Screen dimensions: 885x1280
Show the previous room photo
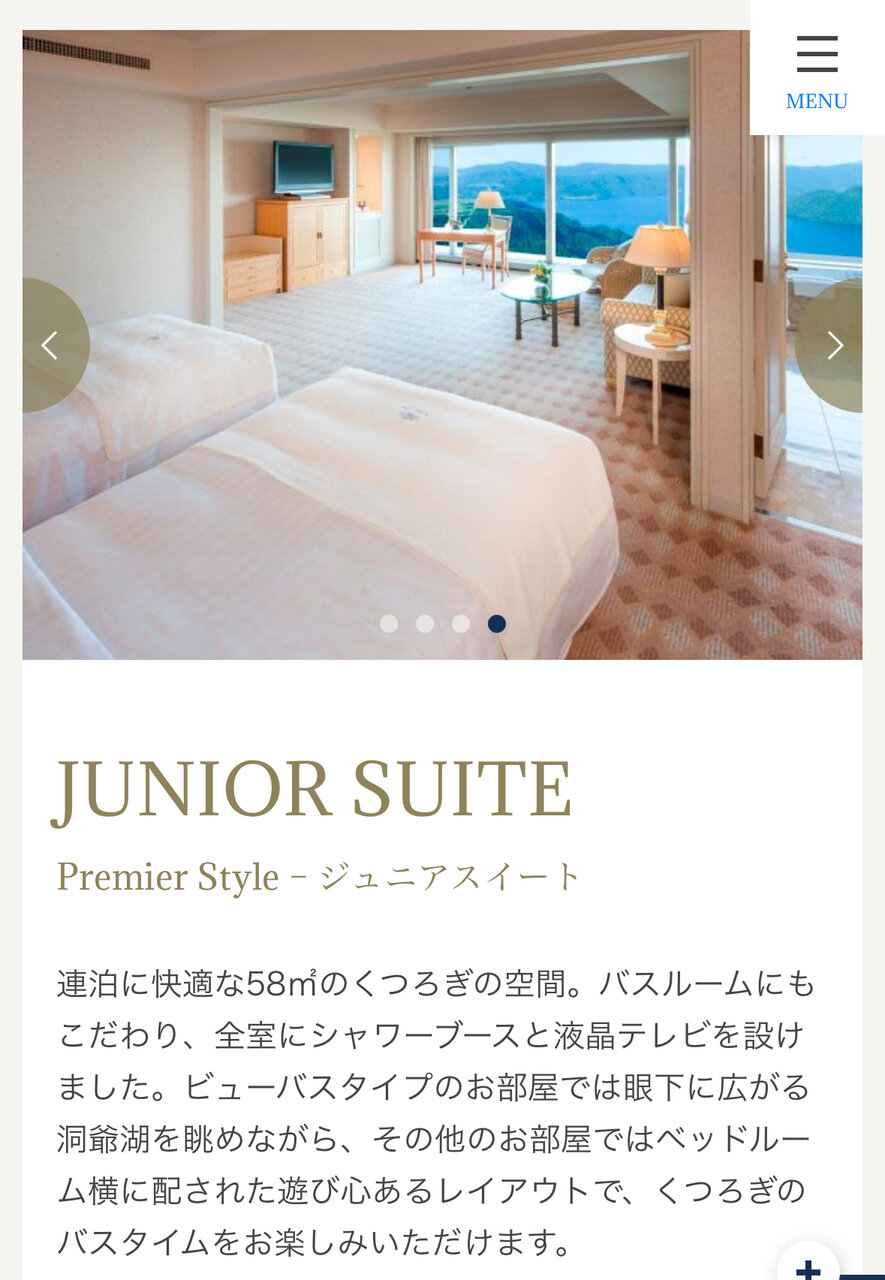coord(50,345)
